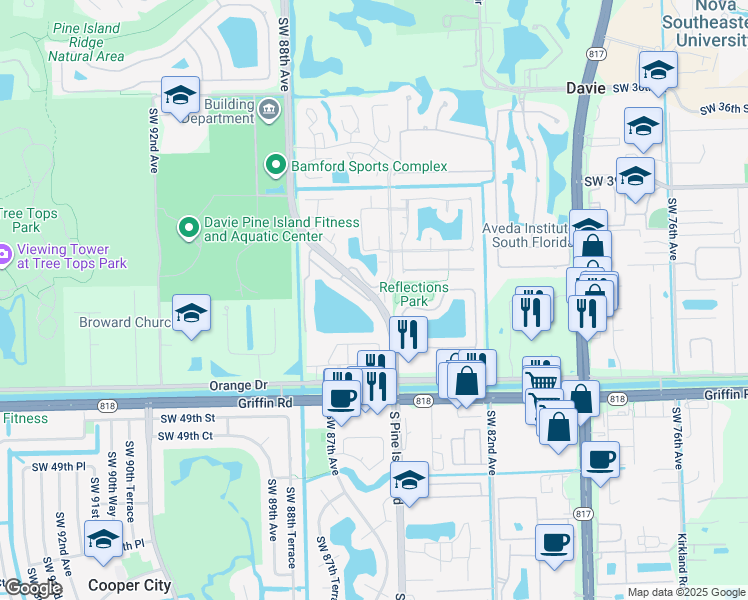Open the coffee marker at SW 87th Ave

click(342, 399)
